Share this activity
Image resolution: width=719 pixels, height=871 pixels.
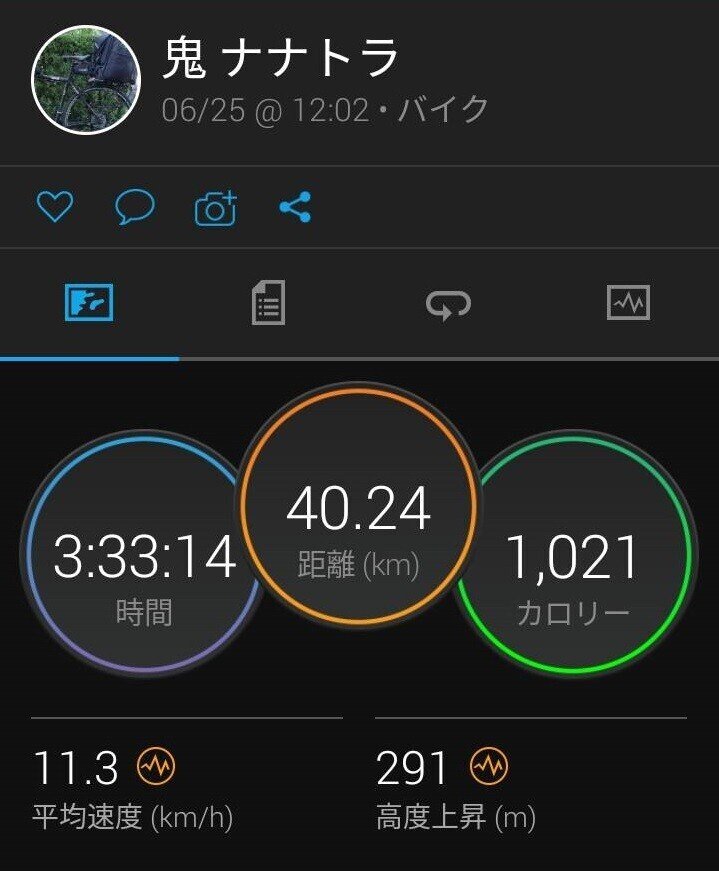(295, 207)
